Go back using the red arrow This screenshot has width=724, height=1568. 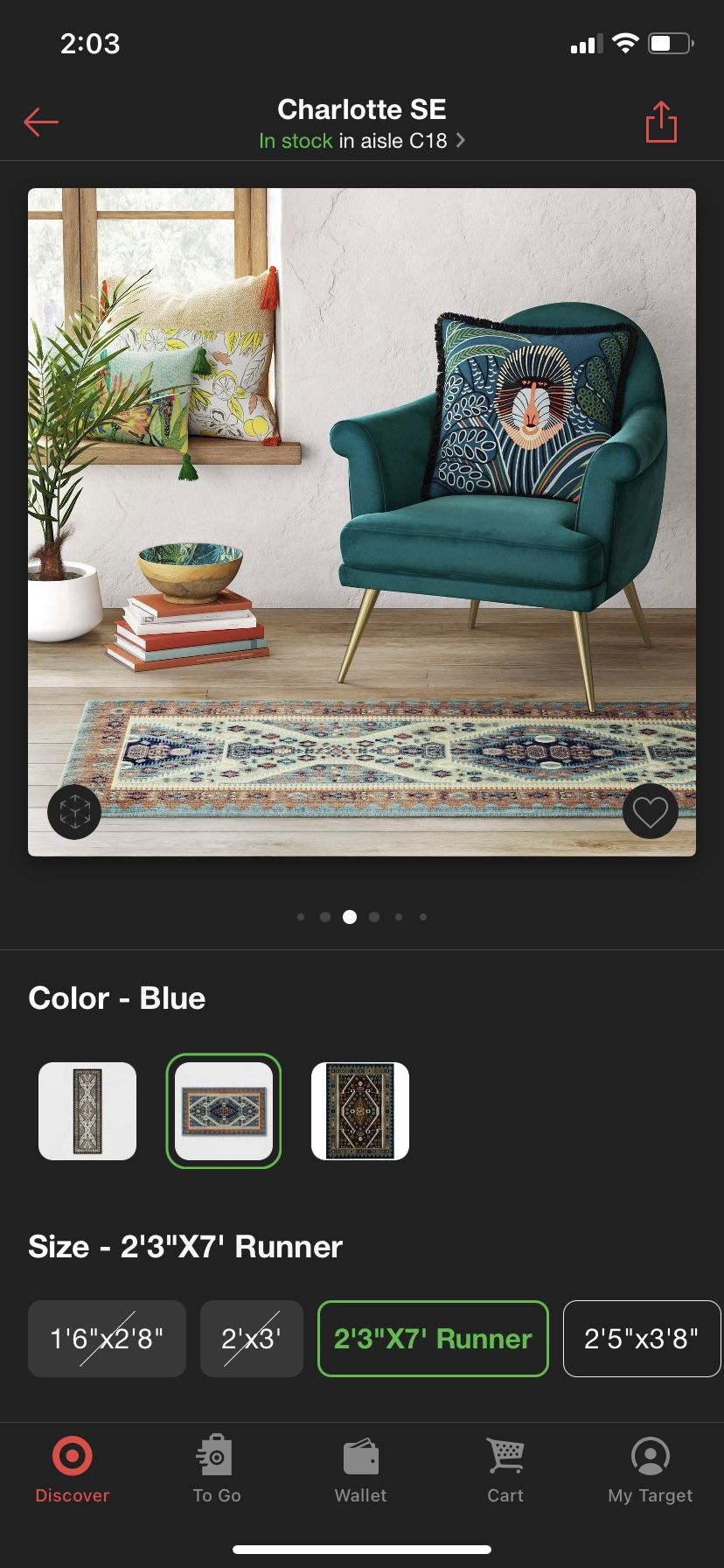click(x=41, y=122)
